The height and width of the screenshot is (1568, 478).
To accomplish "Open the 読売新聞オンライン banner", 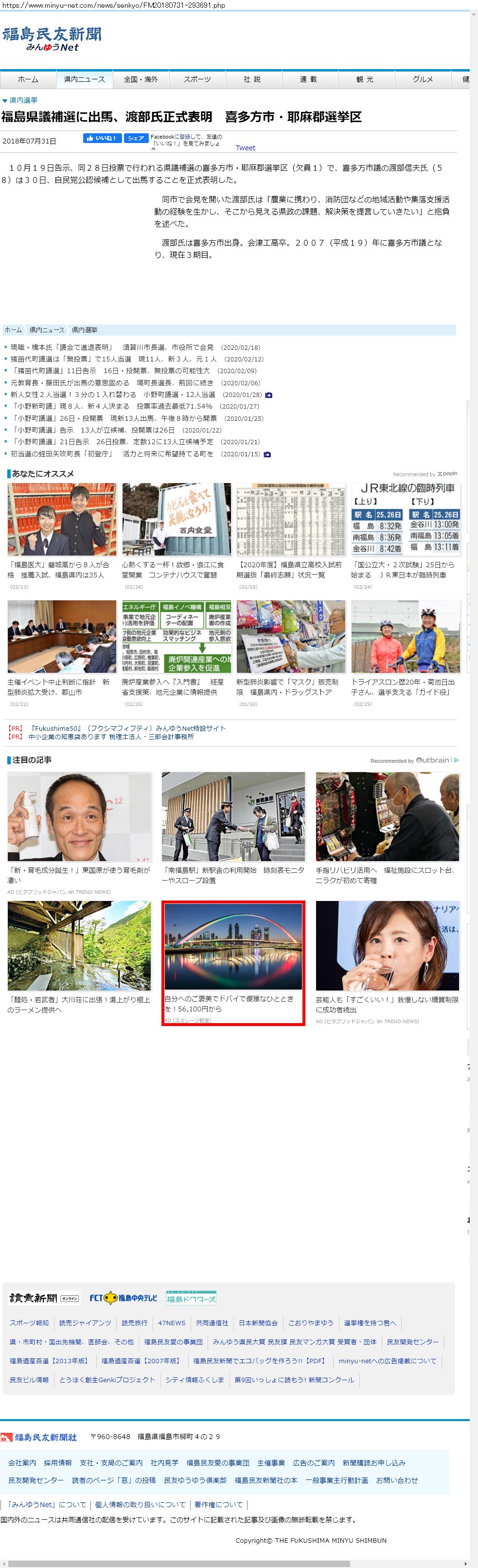I will [44, 1298].
